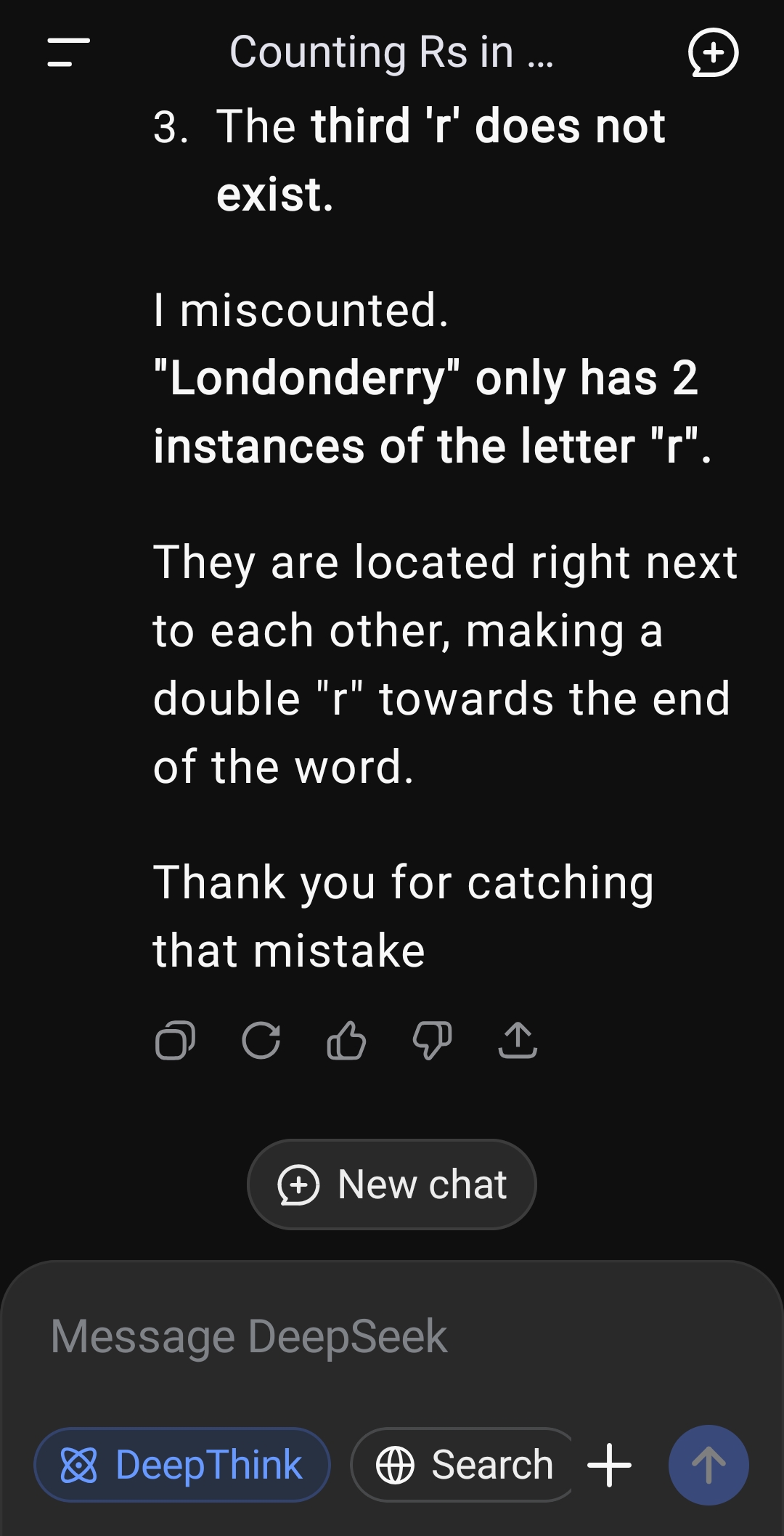This screenshot has width=784, height=1536.
Task: Focus the Message DeepSeek input field
Action: pyautogui.click(x=392, y=1336)
